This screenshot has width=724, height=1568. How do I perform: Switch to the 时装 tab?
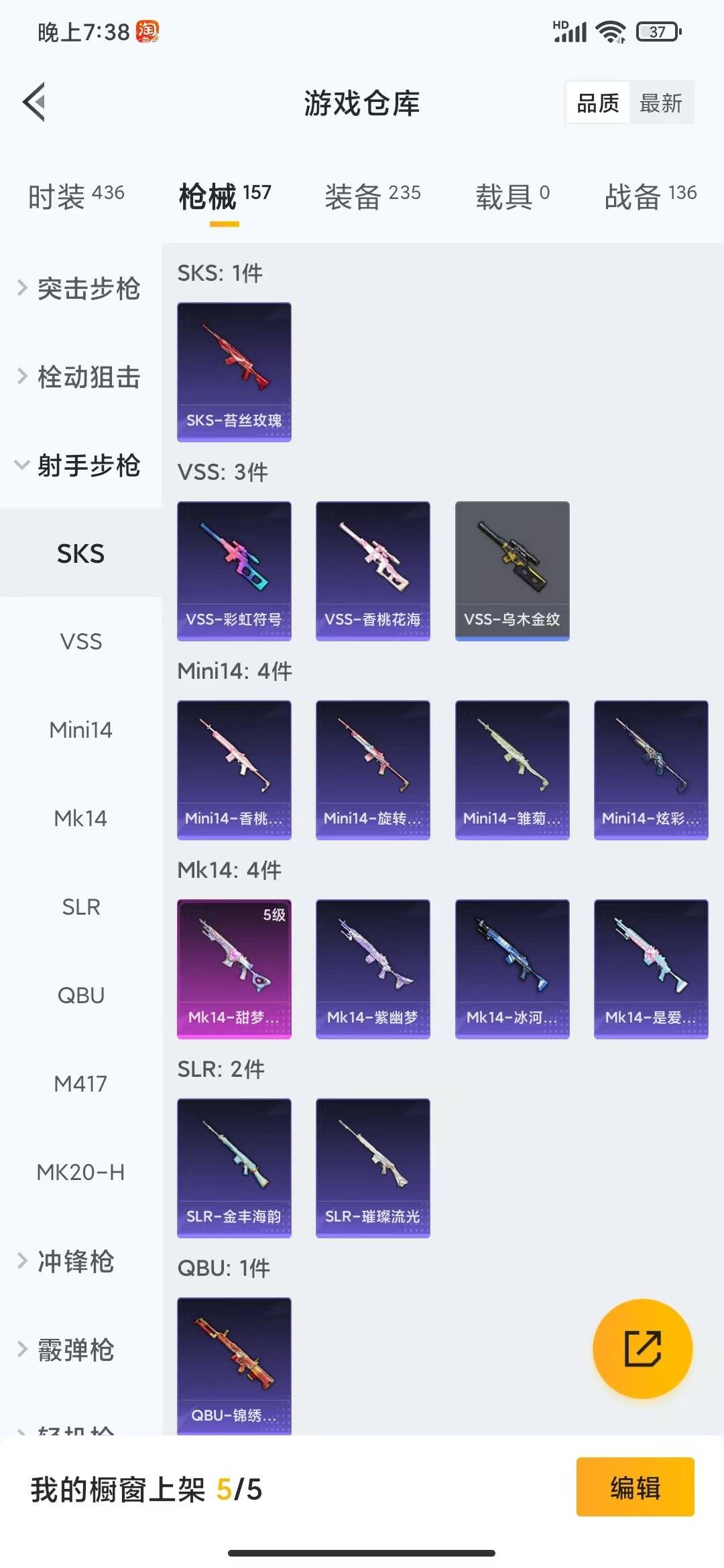coord(76,196)
